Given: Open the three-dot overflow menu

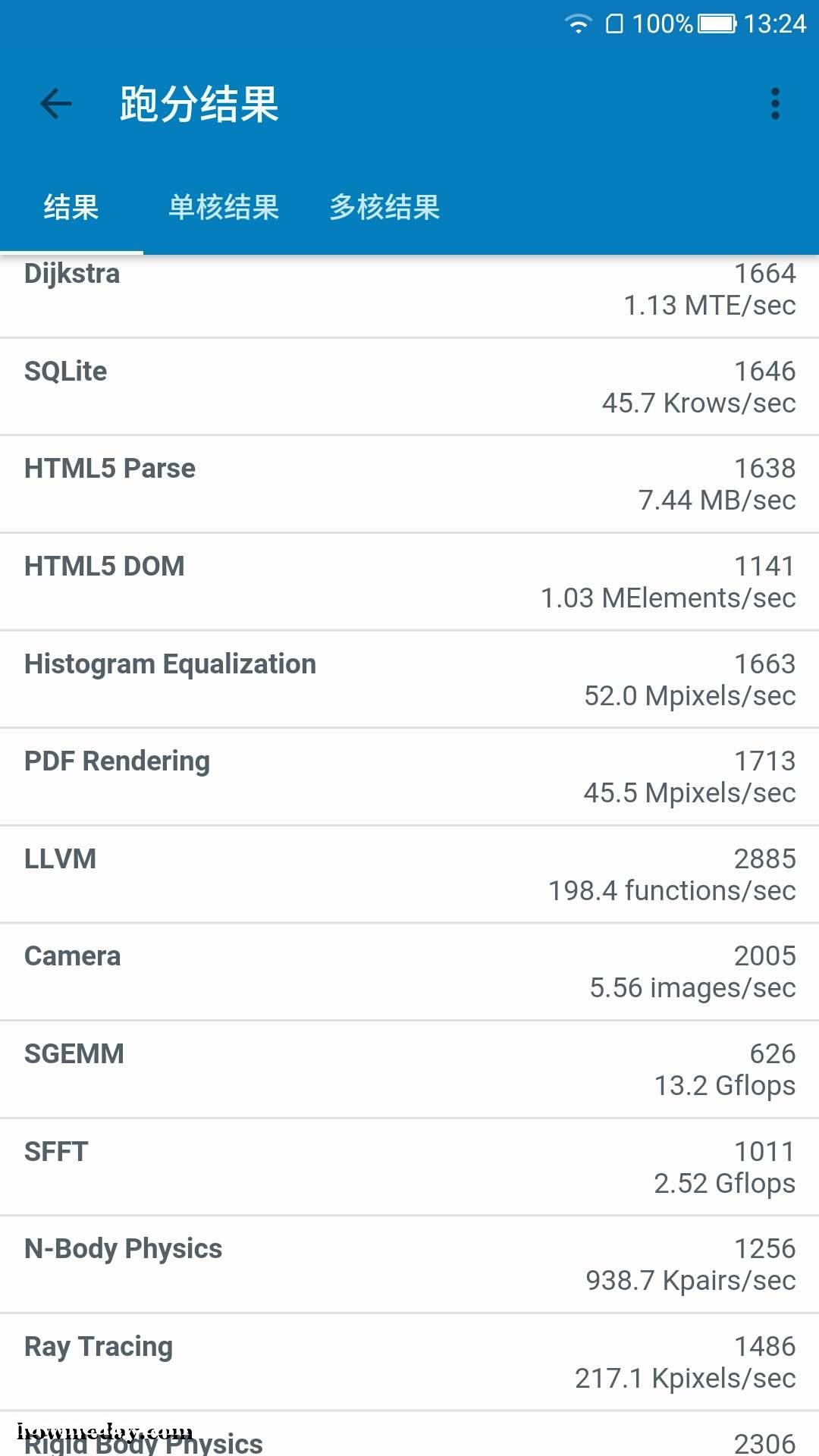Looking at the screenshot, I should pos(775,104).
